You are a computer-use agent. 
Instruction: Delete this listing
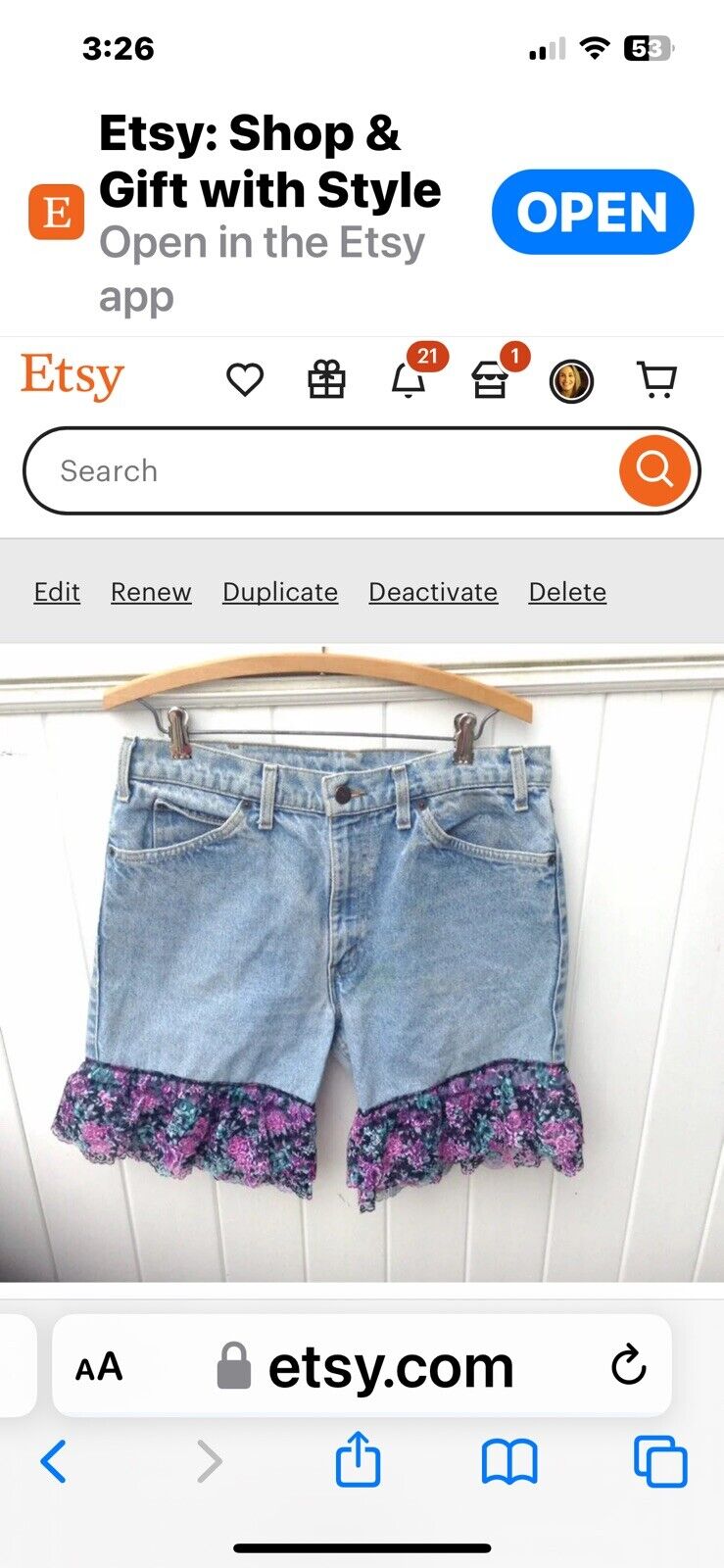[567, 592]
